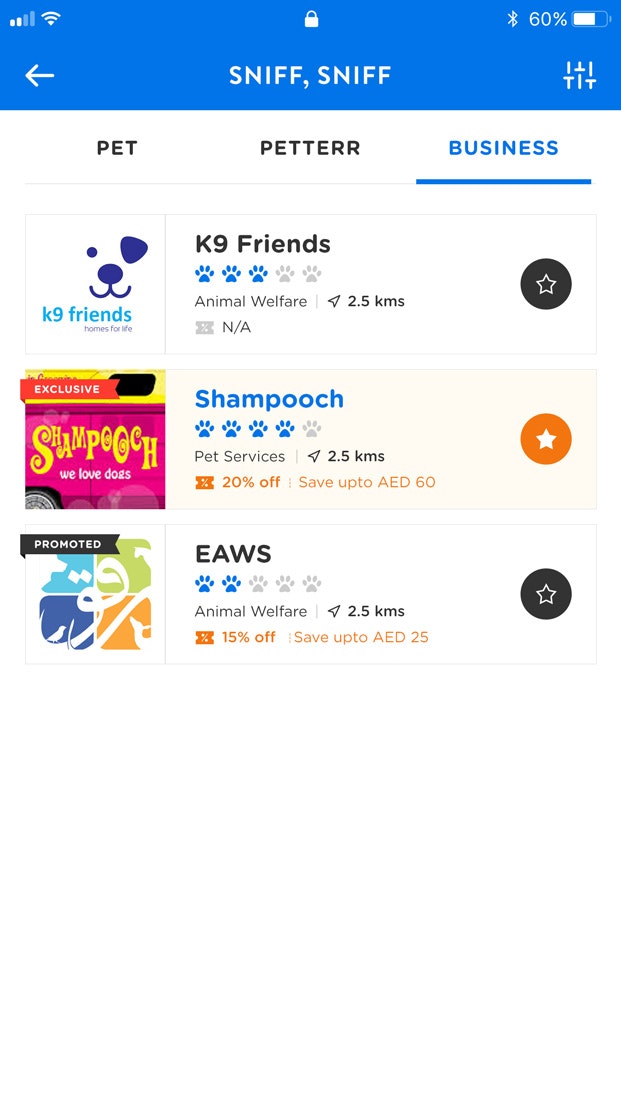This screenshot has height=1104, width=621.
Task: Unfavorite Shampooch using the orange star
Action: pos(546,439)
